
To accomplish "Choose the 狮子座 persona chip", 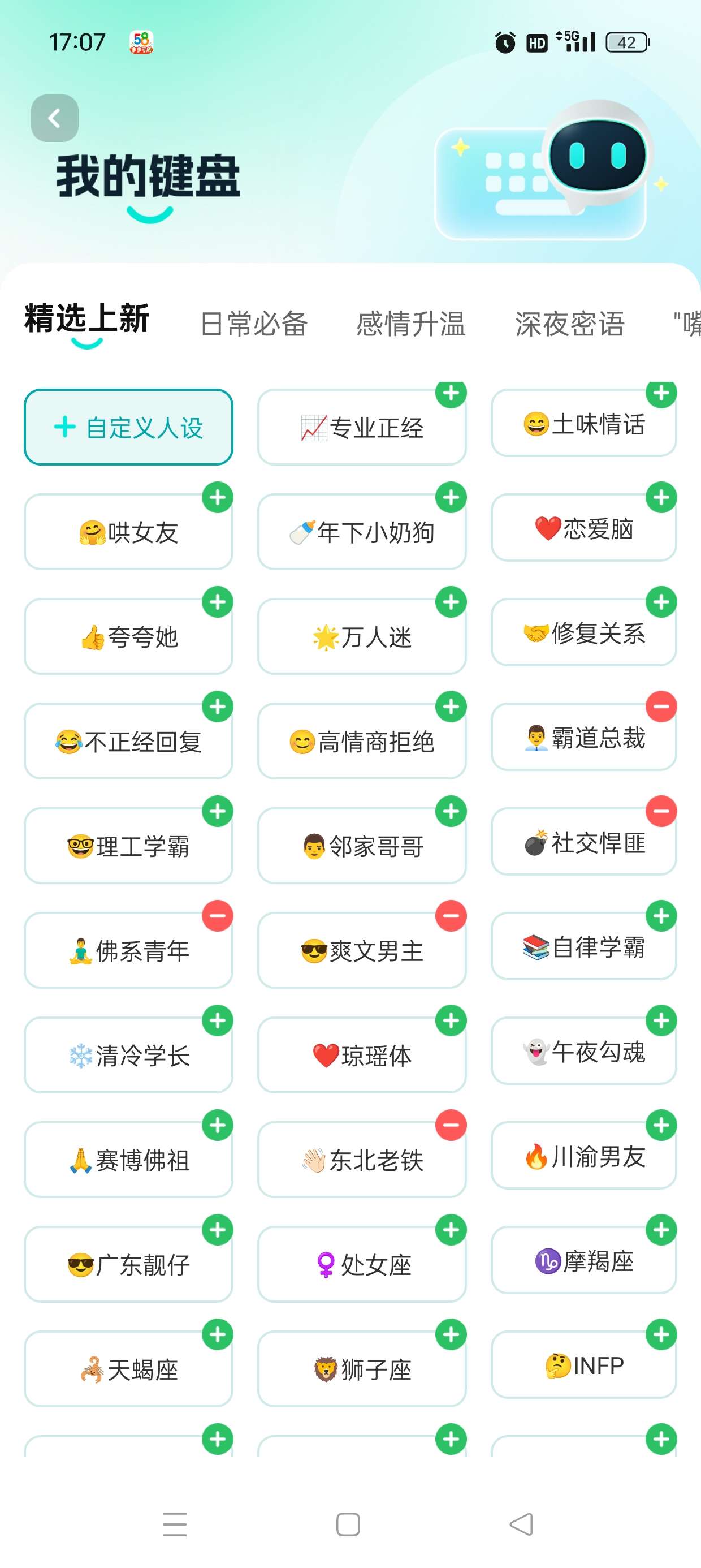I will [362, 1369].
